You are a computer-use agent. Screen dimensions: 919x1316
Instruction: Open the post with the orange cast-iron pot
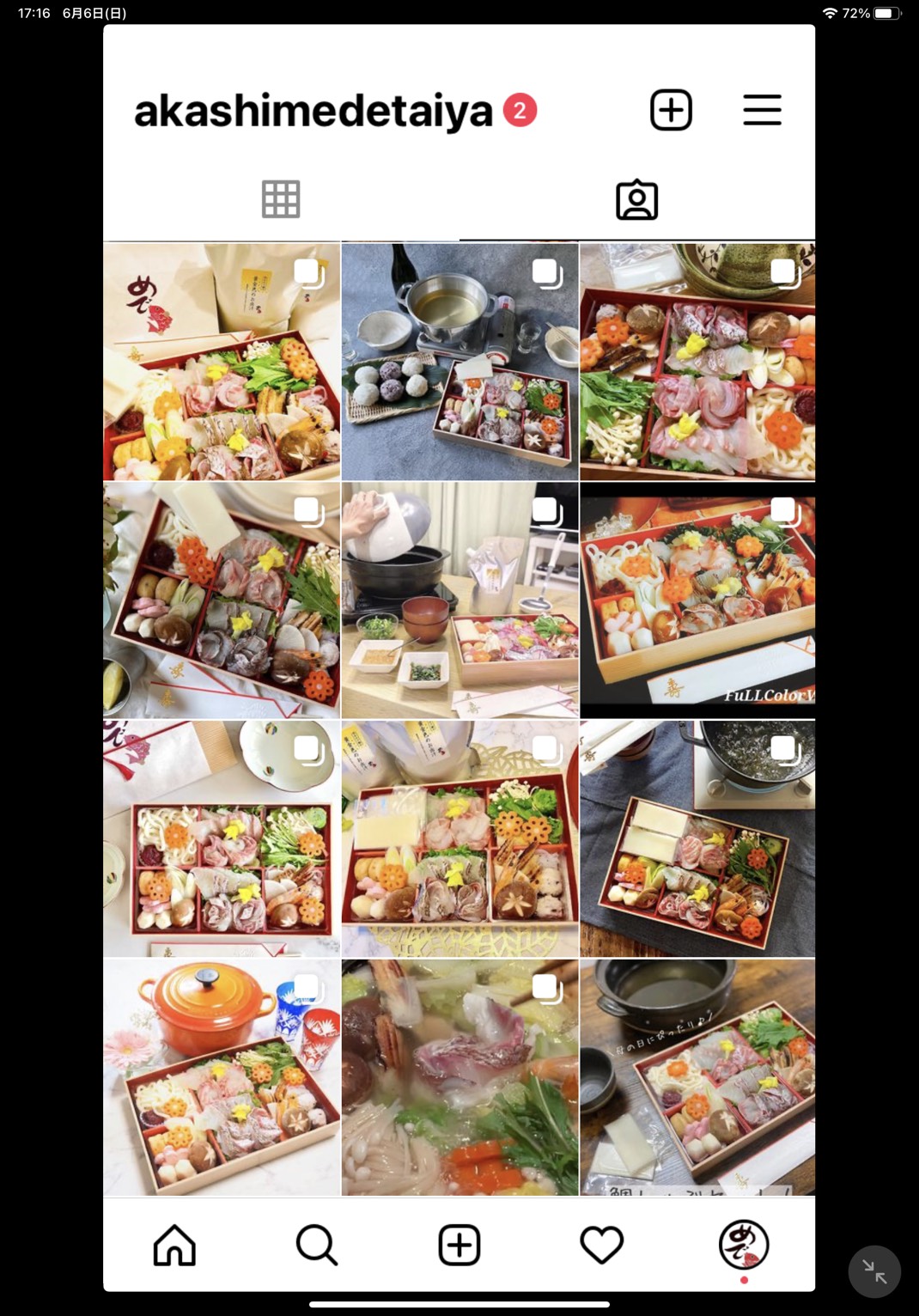click(222, 1077)
